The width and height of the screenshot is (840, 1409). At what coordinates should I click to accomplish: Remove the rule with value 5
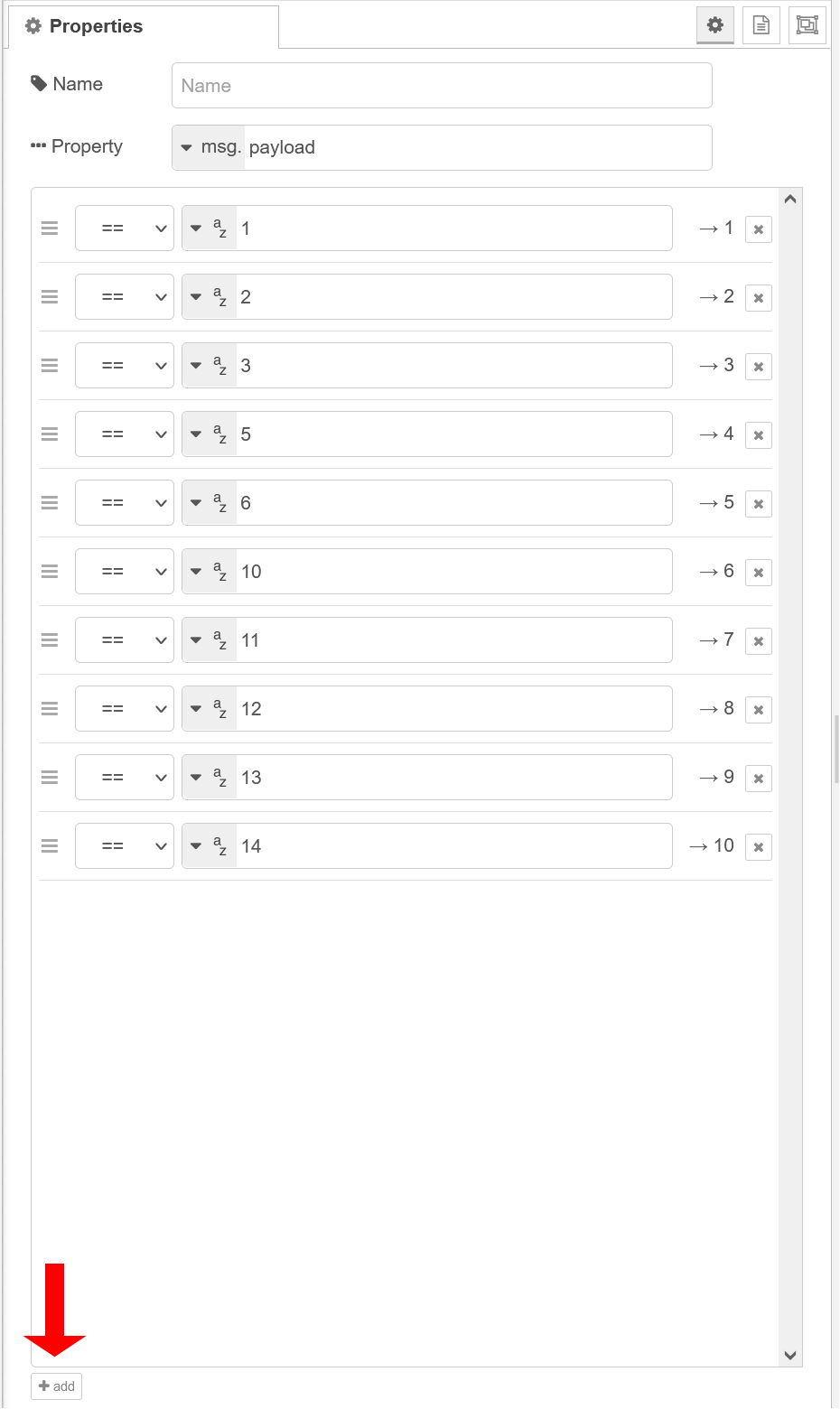(759, 435)
